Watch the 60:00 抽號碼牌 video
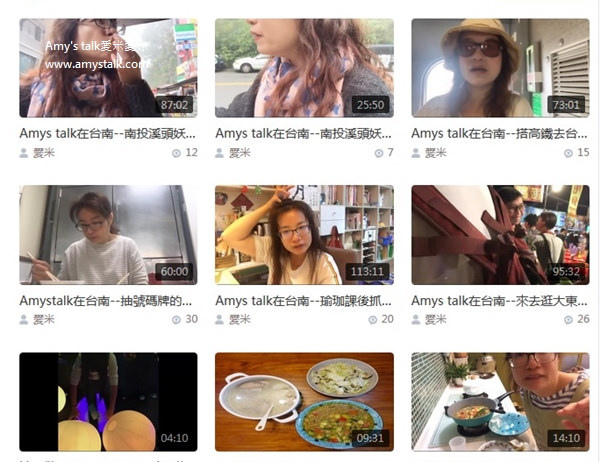The height and width of the screenshot is (462, 600). pyautogui.click(x=108, y=234)
